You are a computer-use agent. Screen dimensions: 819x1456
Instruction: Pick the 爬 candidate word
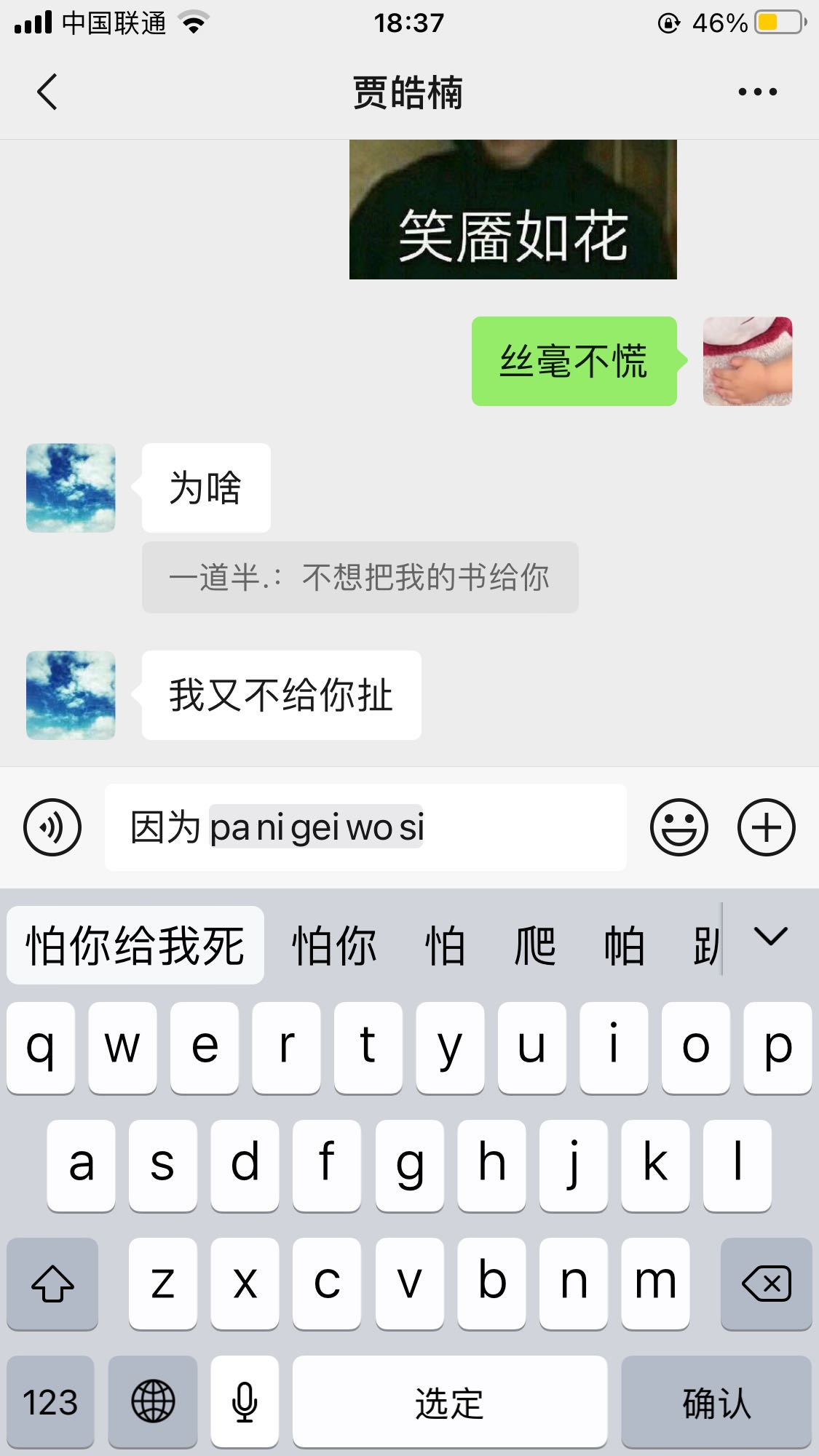tap(535, 945)
